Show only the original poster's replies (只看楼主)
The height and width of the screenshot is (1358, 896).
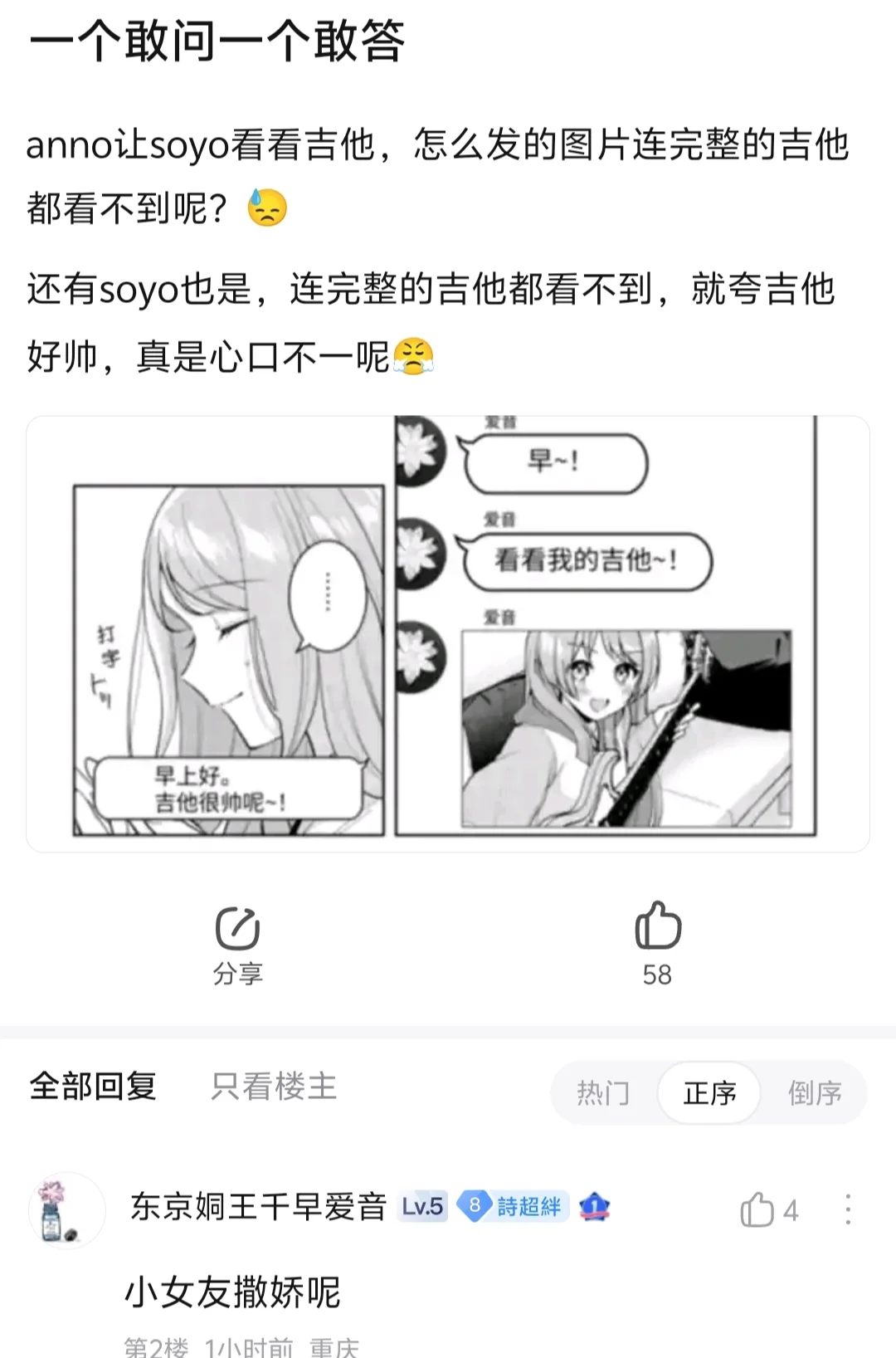coord(274,1086)
